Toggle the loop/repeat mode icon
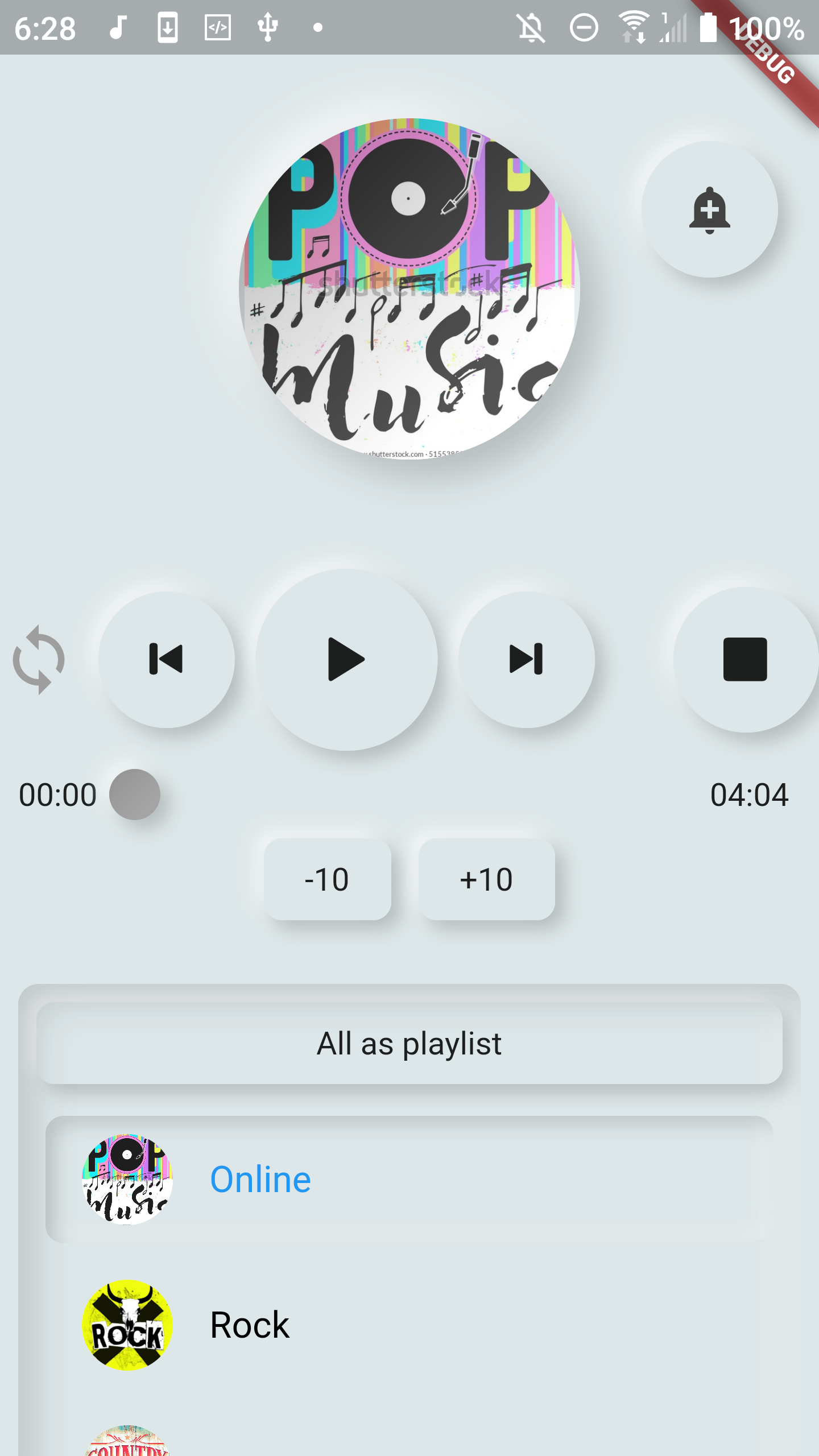Image resolution: width=819 pixels, height=1456 pixels. [39, 660]
